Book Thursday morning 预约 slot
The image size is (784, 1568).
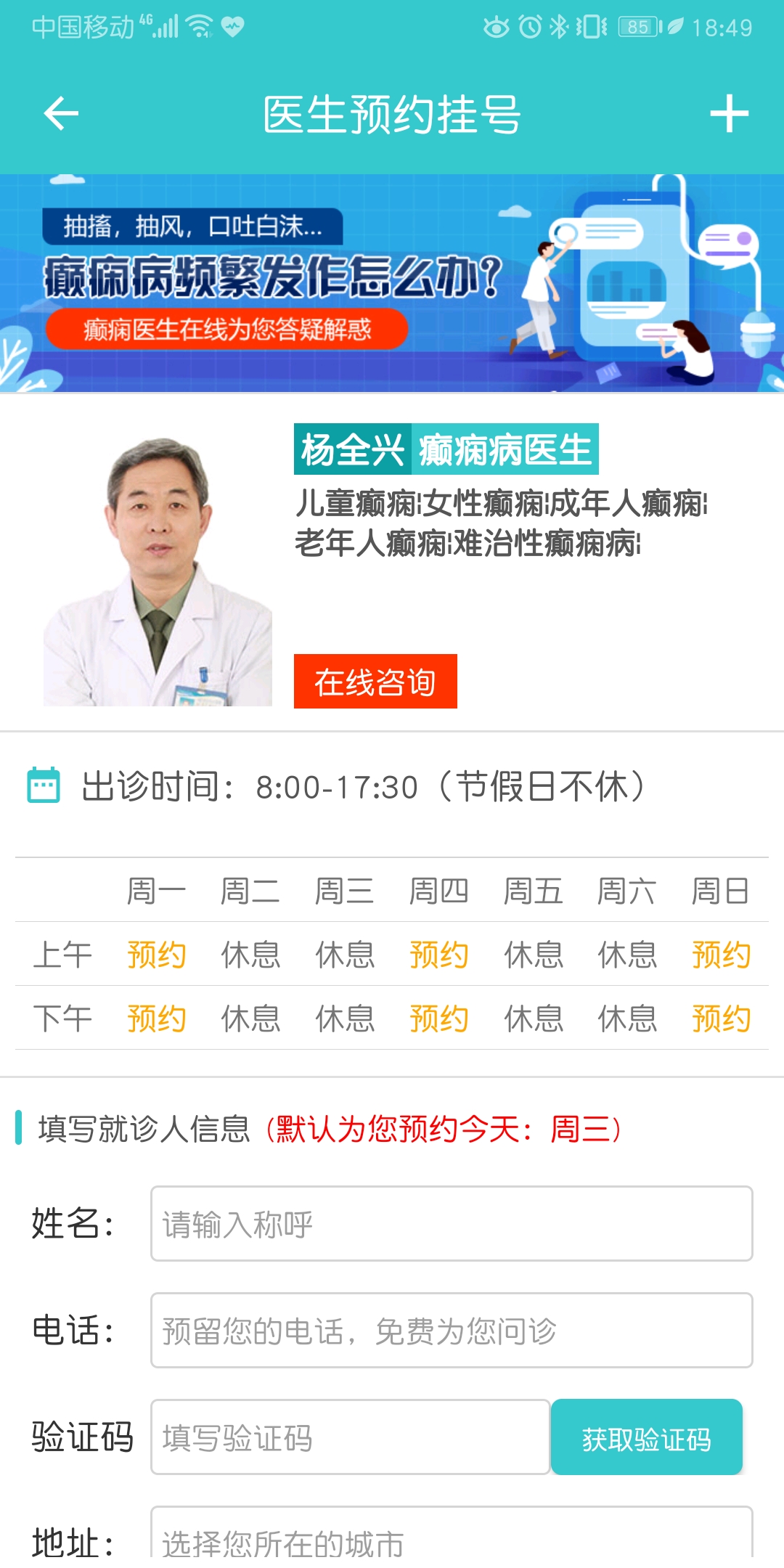pyautogui.click(x=438, y=955)
